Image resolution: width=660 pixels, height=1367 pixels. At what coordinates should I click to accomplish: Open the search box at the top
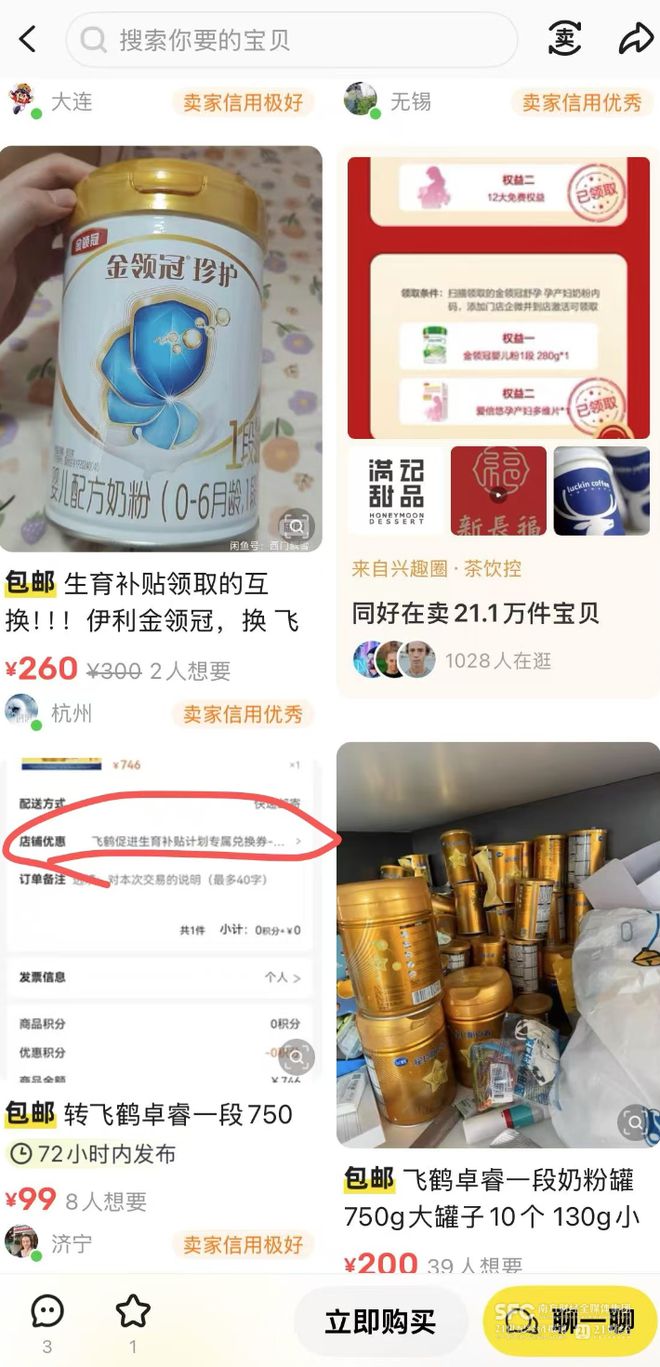pos(291,40)
